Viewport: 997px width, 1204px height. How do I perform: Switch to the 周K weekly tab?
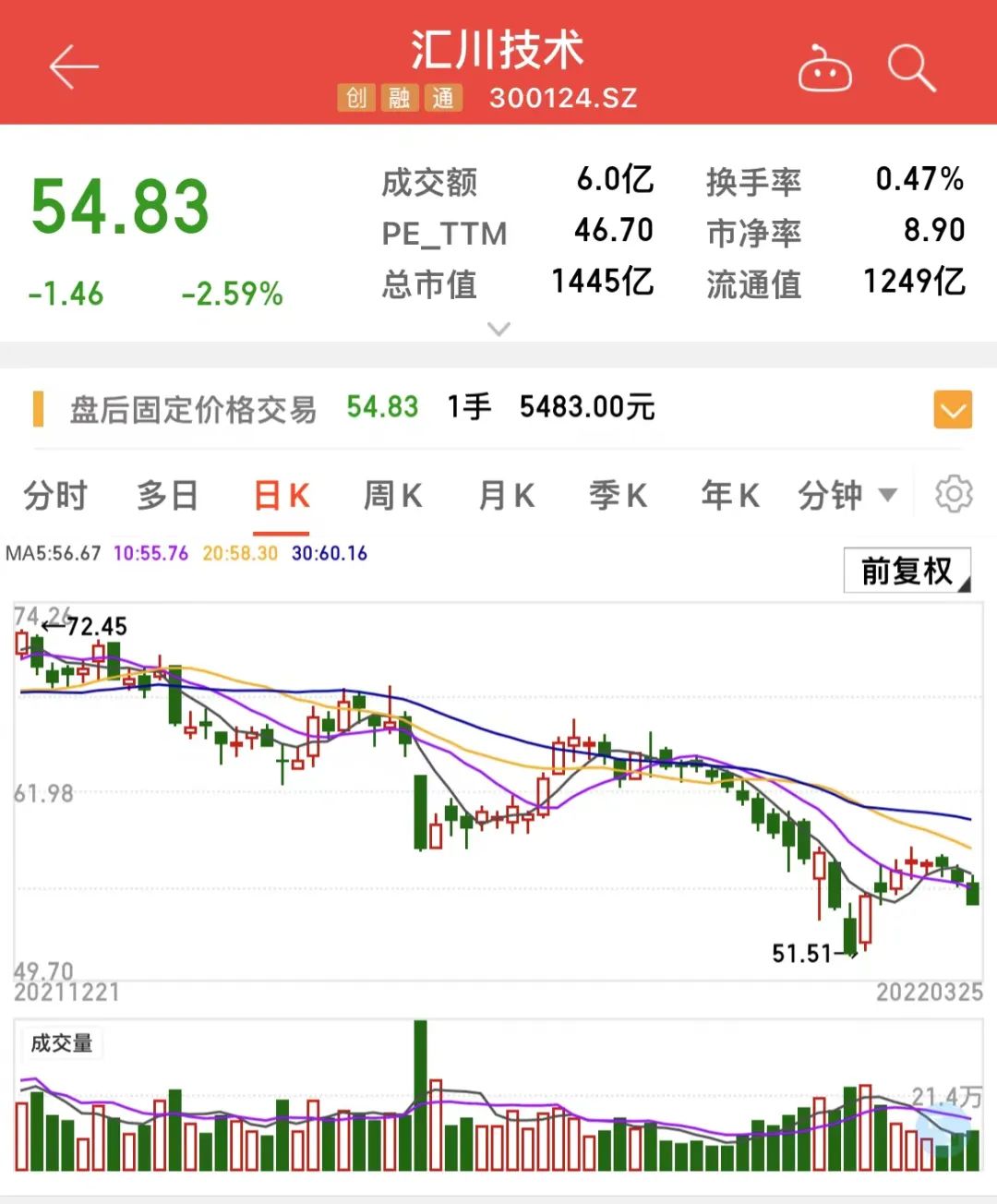[x=391, y=495]
